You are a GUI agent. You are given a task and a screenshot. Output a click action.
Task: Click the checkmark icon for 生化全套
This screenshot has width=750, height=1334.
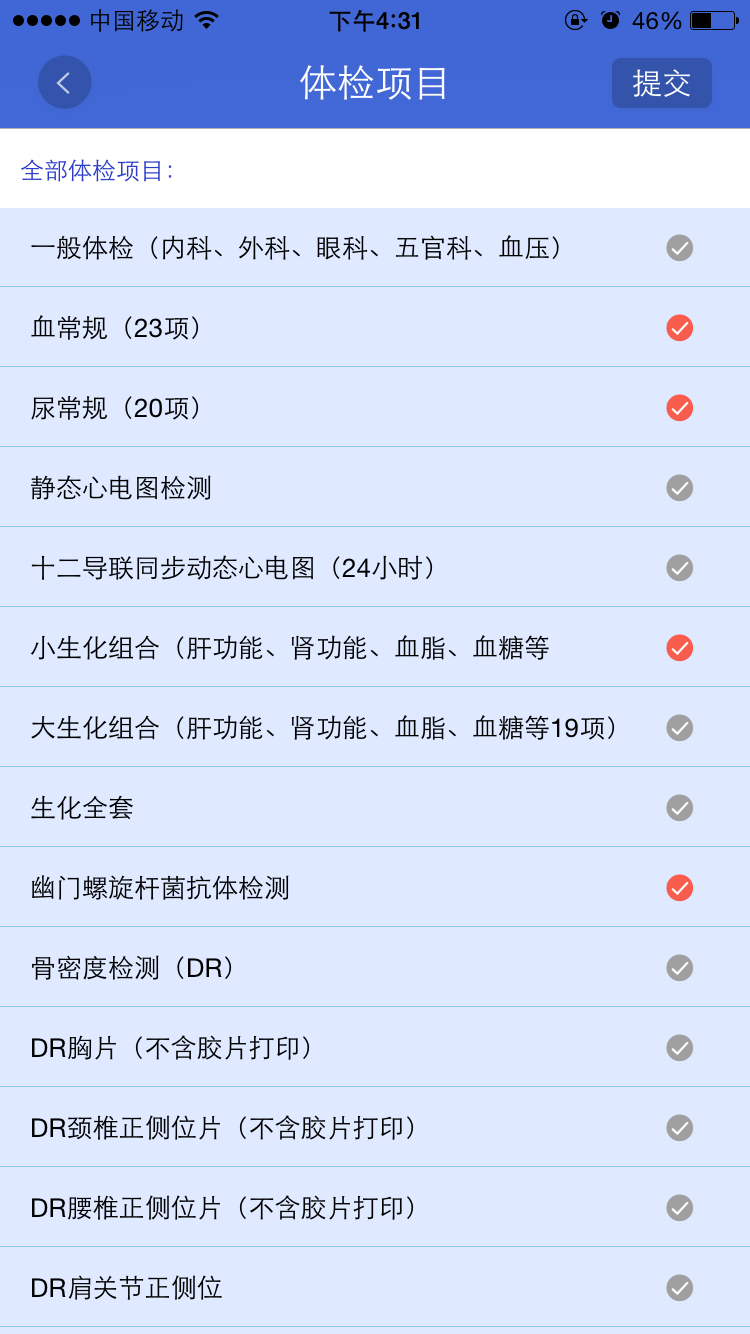coord(679,807)
